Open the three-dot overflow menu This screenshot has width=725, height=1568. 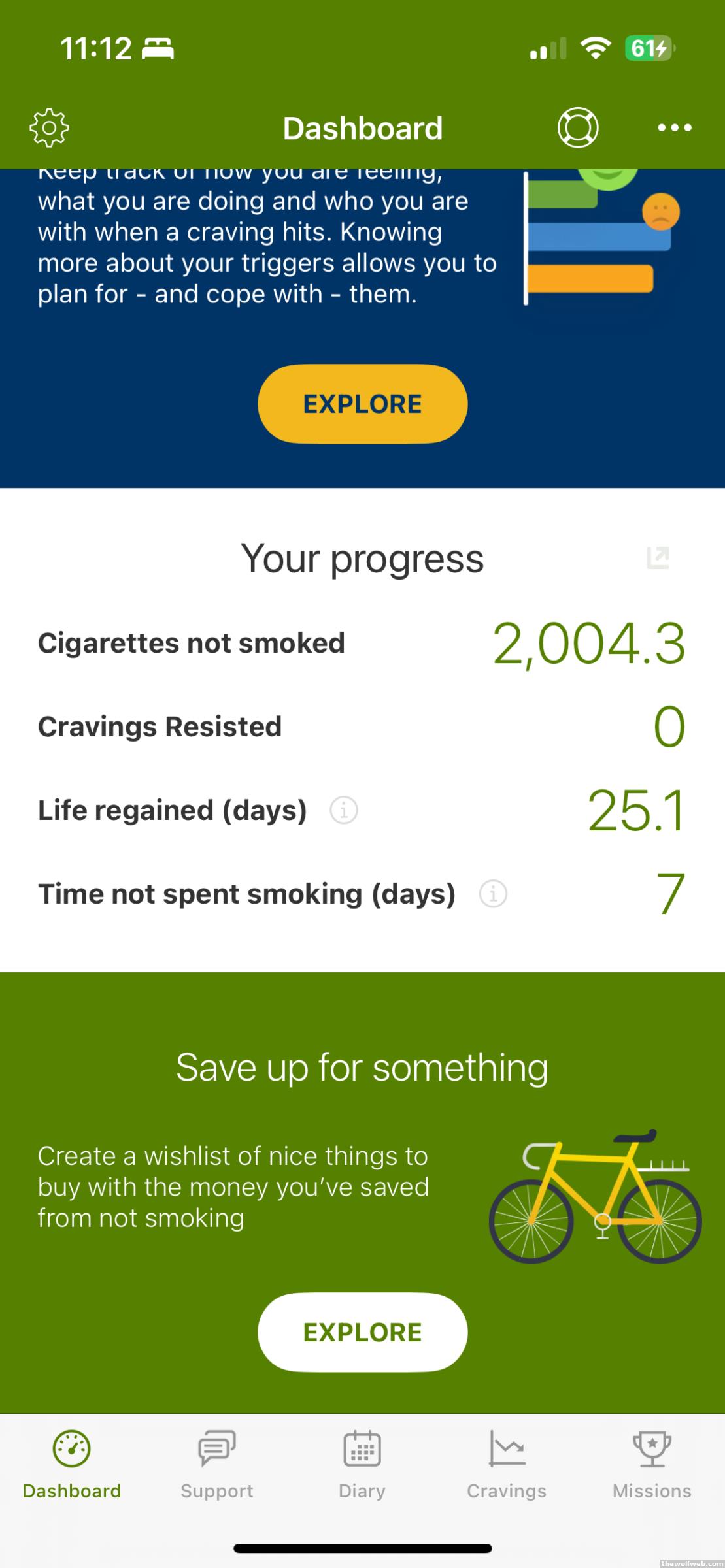coord(674,128)
